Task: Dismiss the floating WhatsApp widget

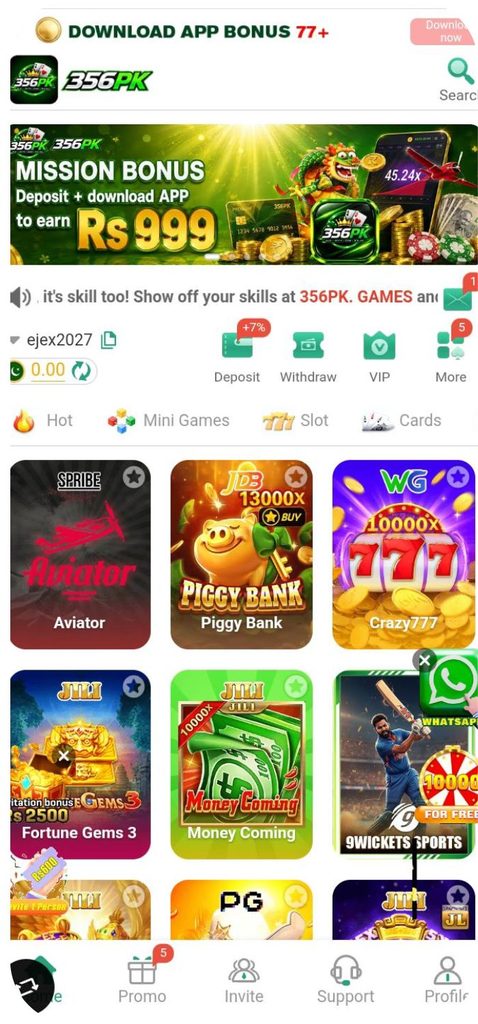Action: pos(424,660)
